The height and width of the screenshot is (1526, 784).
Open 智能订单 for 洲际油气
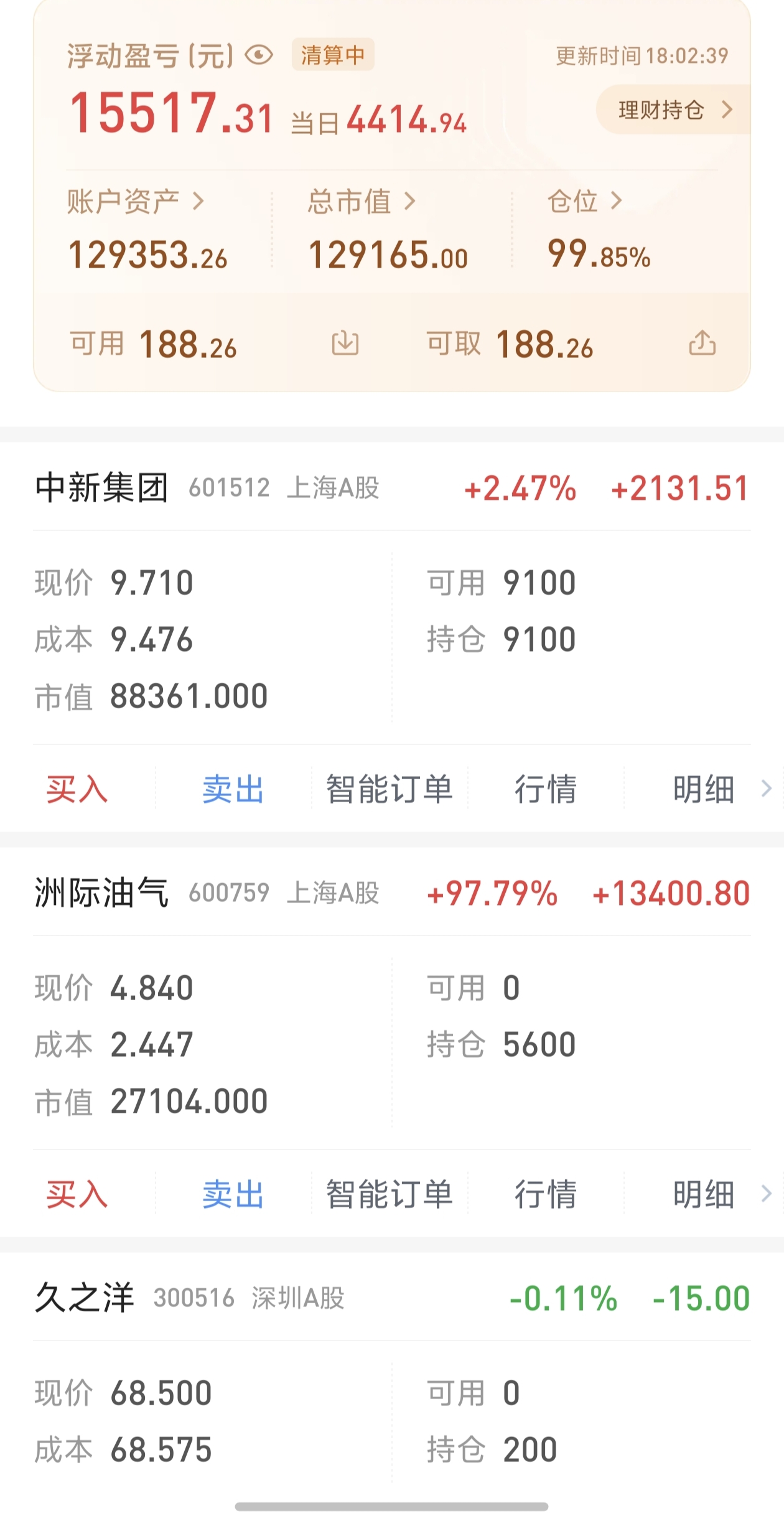pos(390,1194)
